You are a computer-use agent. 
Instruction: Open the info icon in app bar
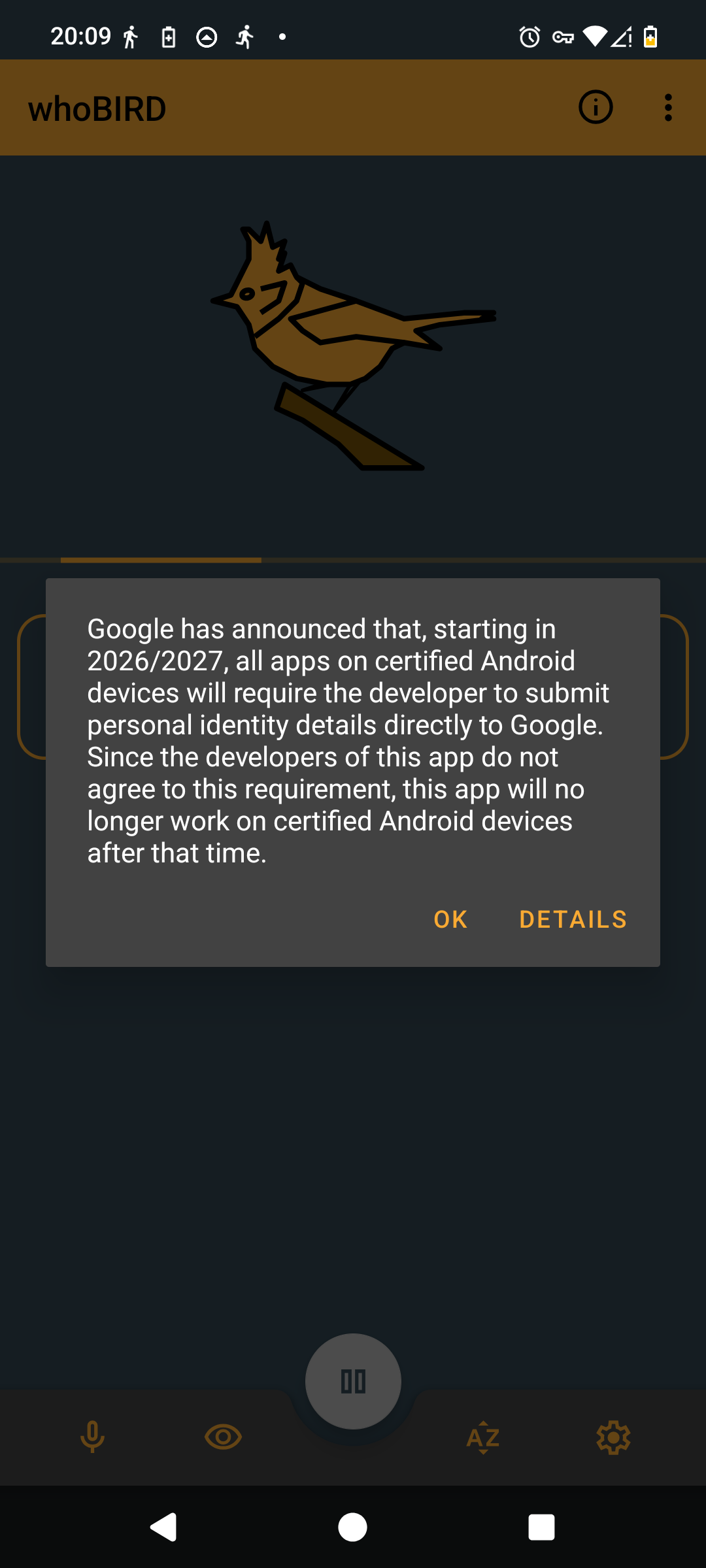[x=596, y=107]
